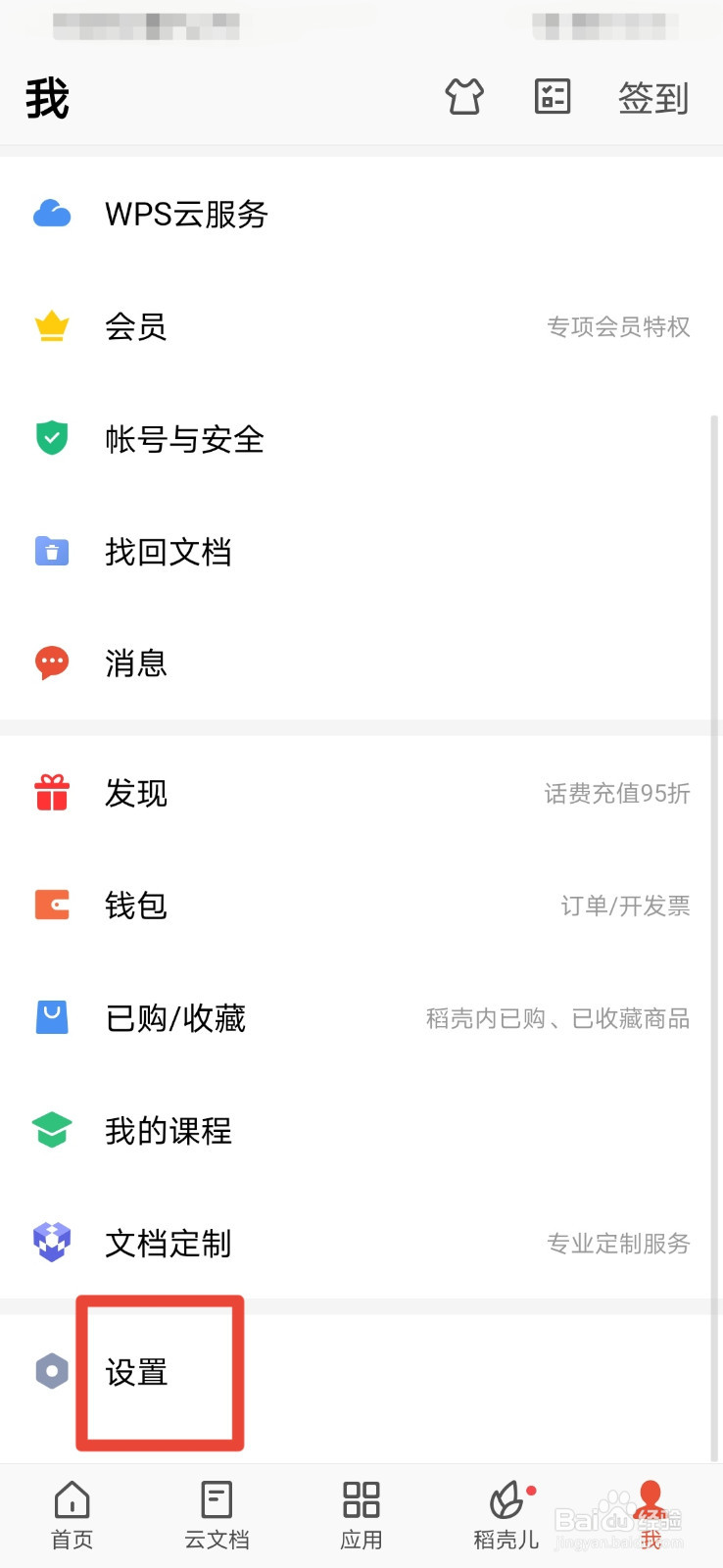Tap 签到 to check in

[653, 98]
